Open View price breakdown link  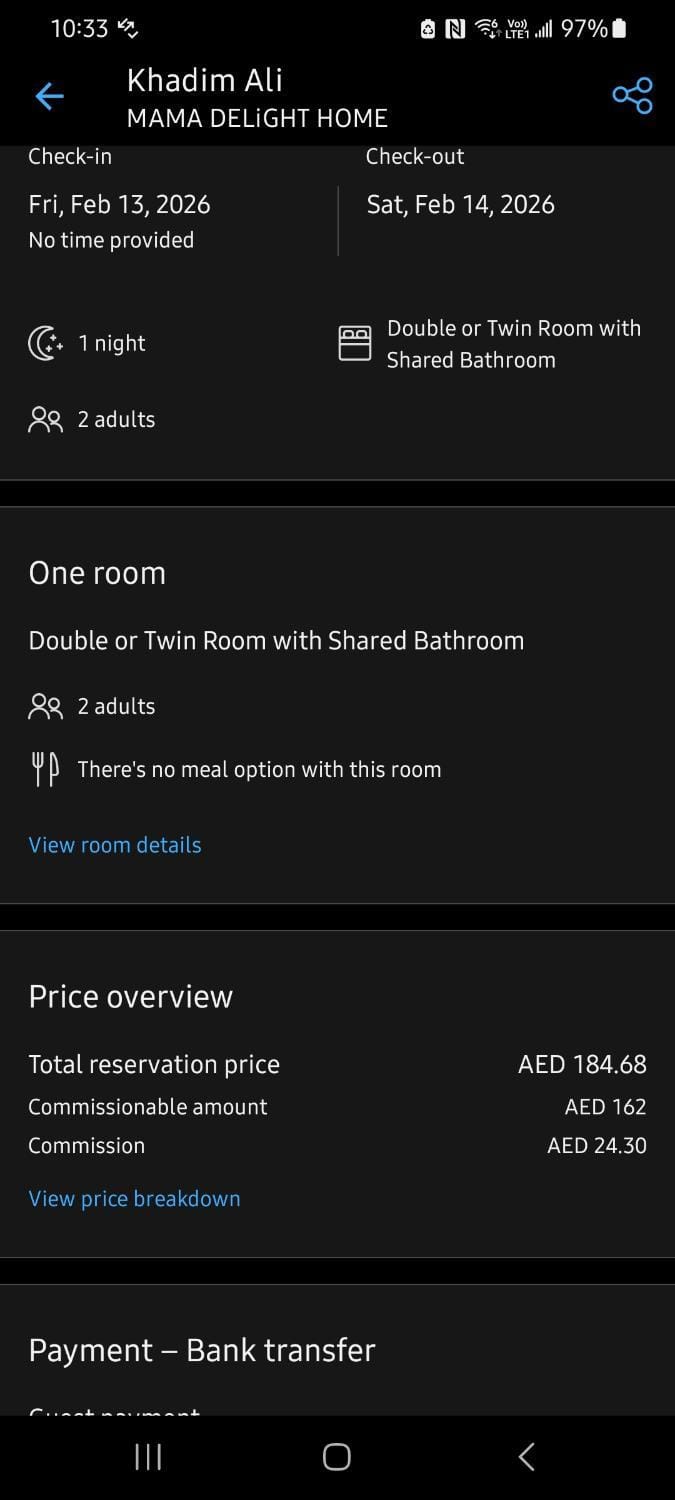134,1198
